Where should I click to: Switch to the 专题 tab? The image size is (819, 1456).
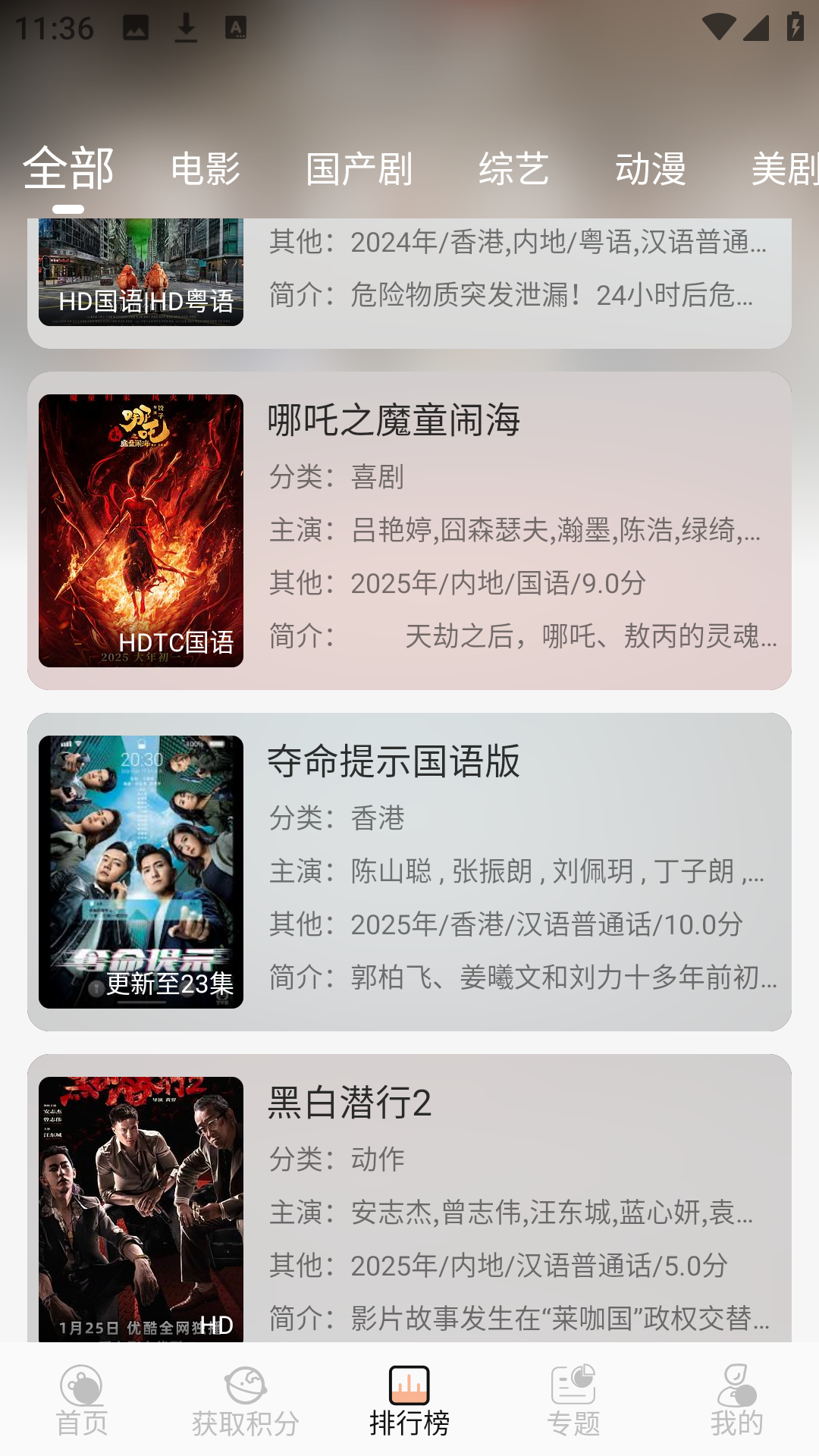[573, 1401]
